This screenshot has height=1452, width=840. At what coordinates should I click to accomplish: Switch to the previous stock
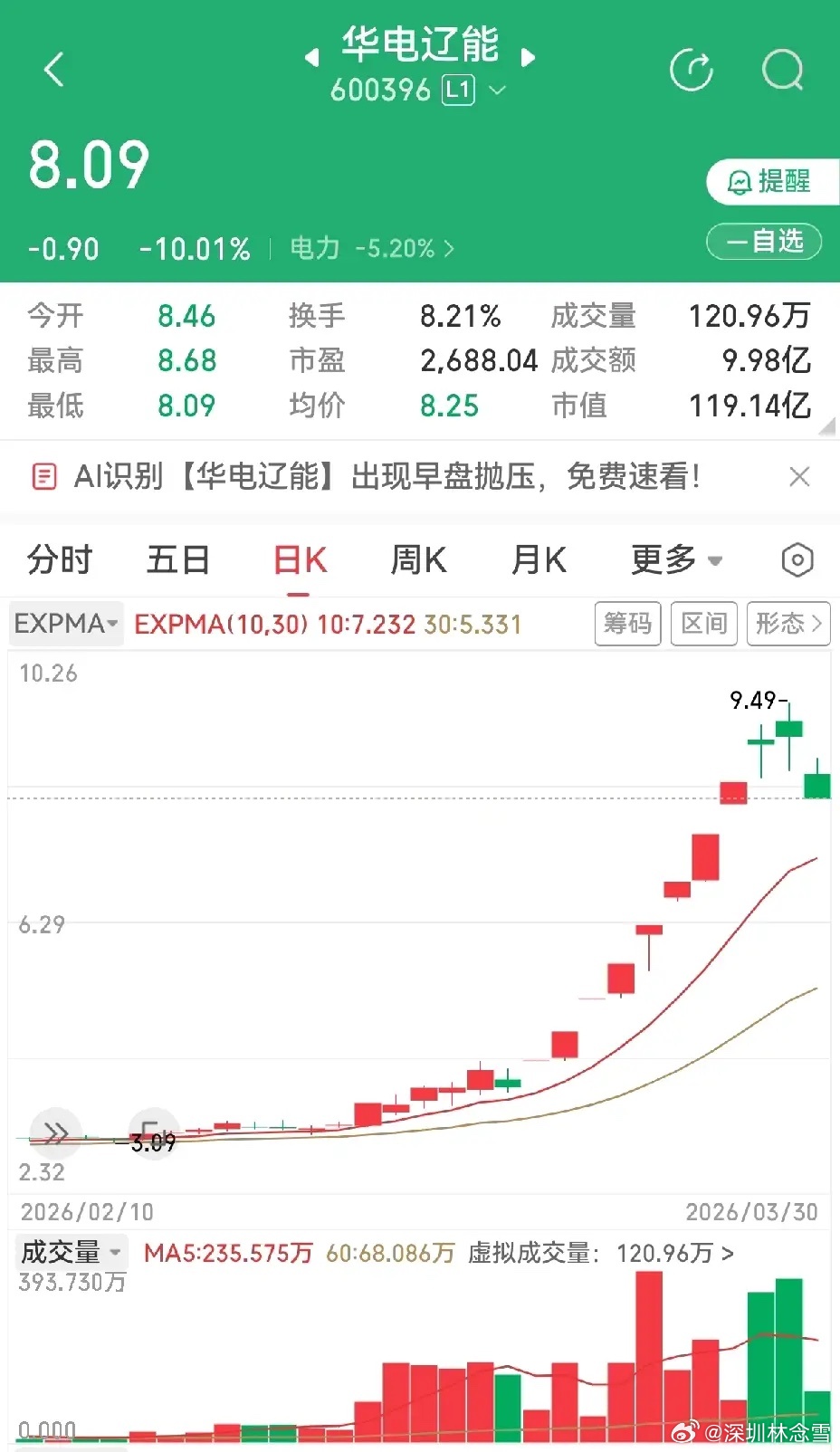point(311,58)
